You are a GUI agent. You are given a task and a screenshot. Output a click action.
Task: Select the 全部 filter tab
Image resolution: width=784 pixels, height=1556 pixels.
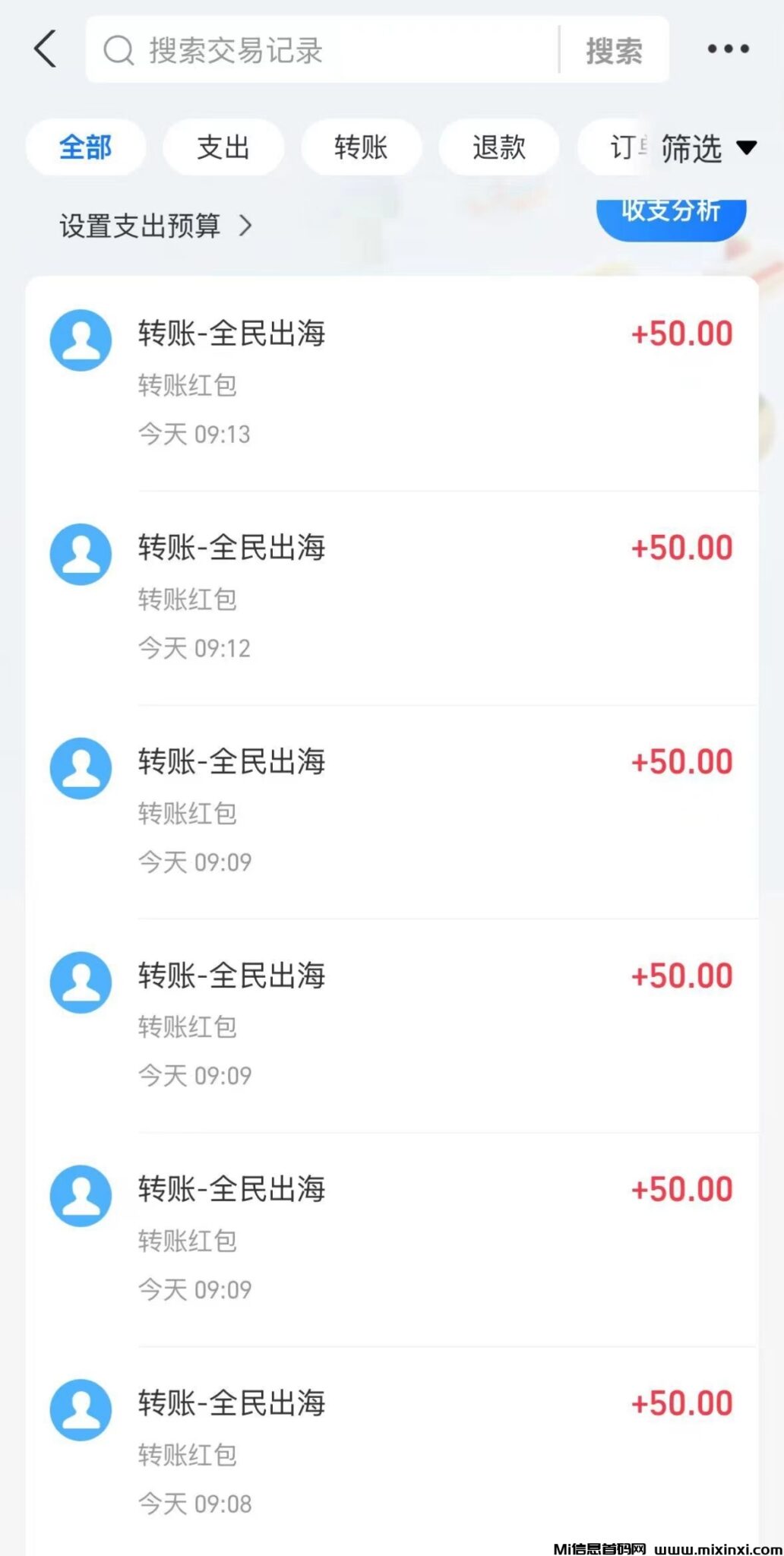click(86, 147)
